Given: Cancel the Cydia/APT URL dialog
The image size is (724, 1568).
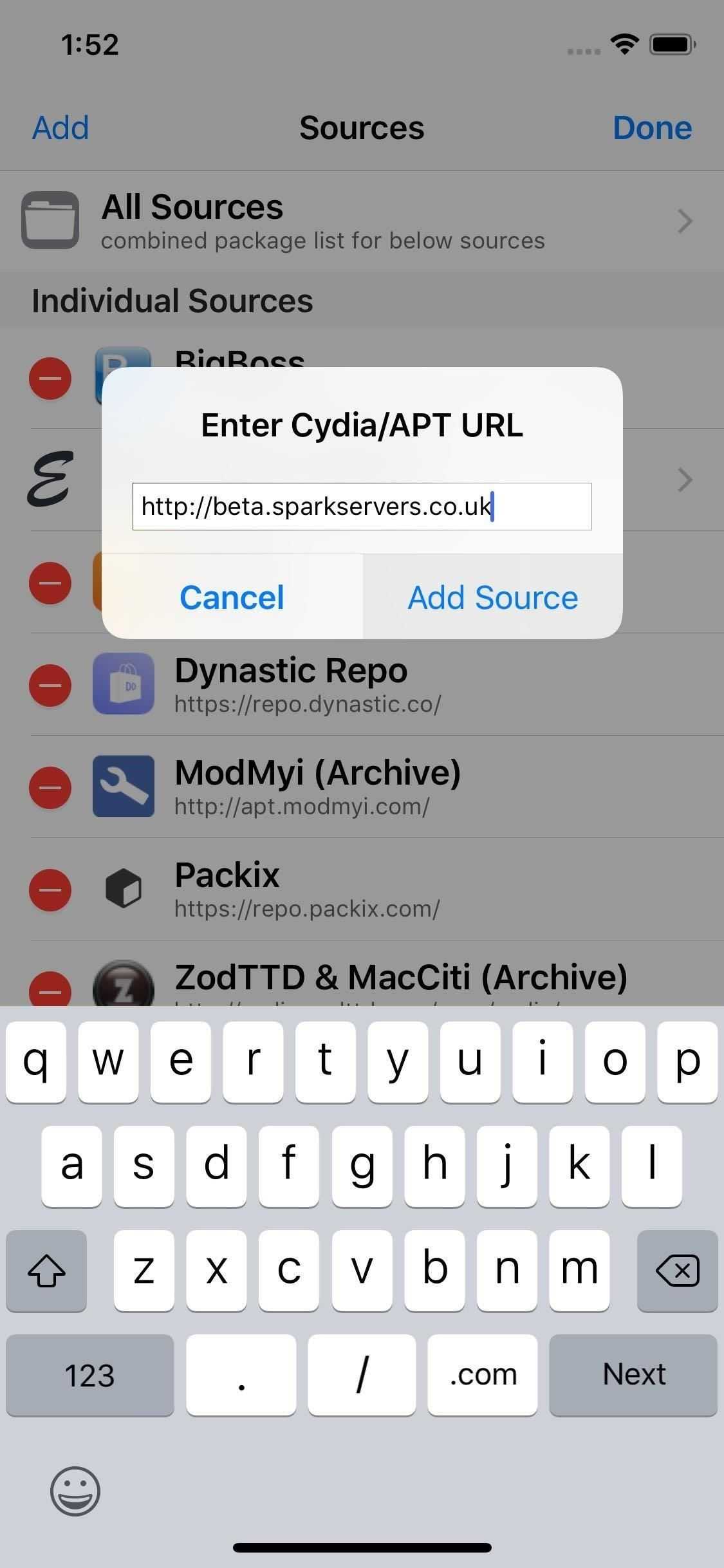Looking at the screenshot, I should [x=232, y=597].
